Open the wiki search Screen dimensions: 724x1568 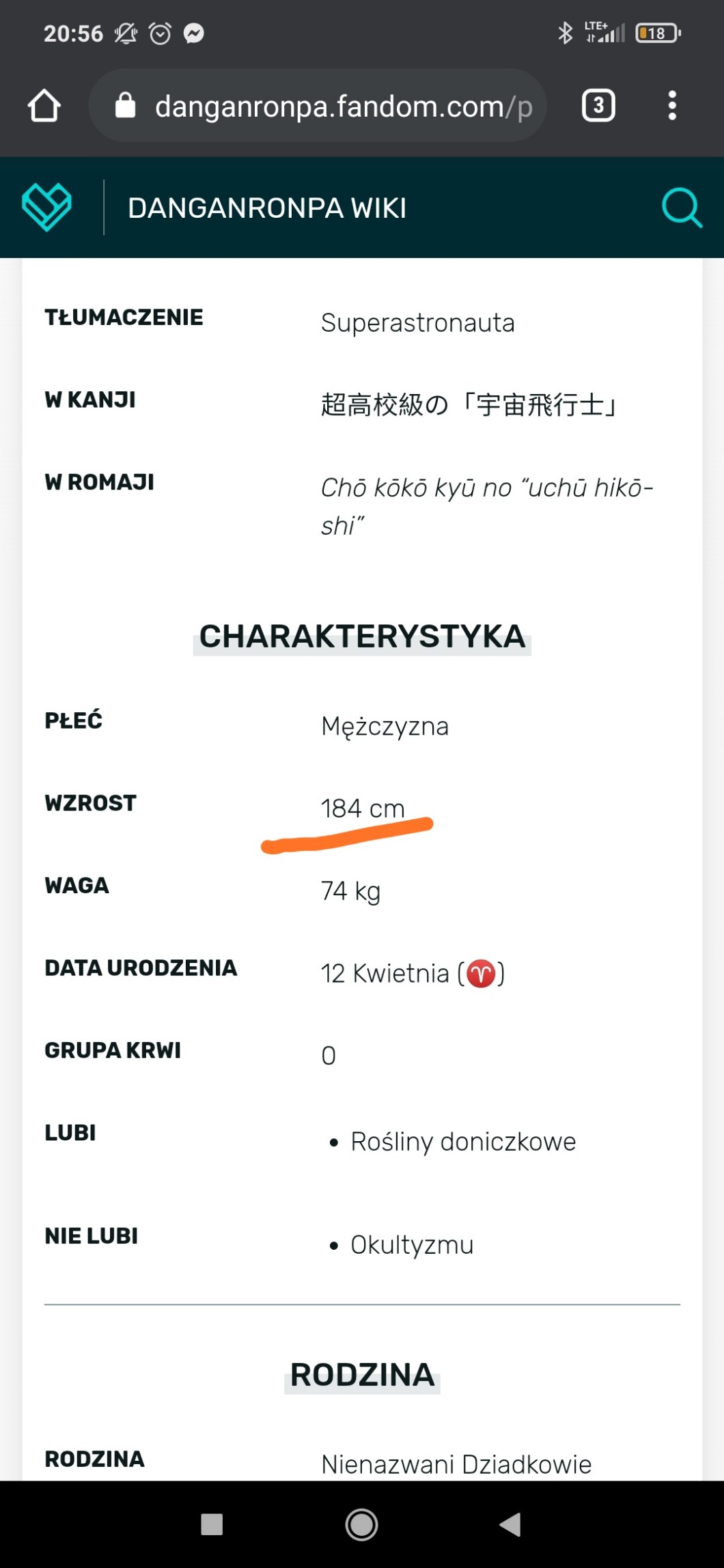tap(681, 207)
